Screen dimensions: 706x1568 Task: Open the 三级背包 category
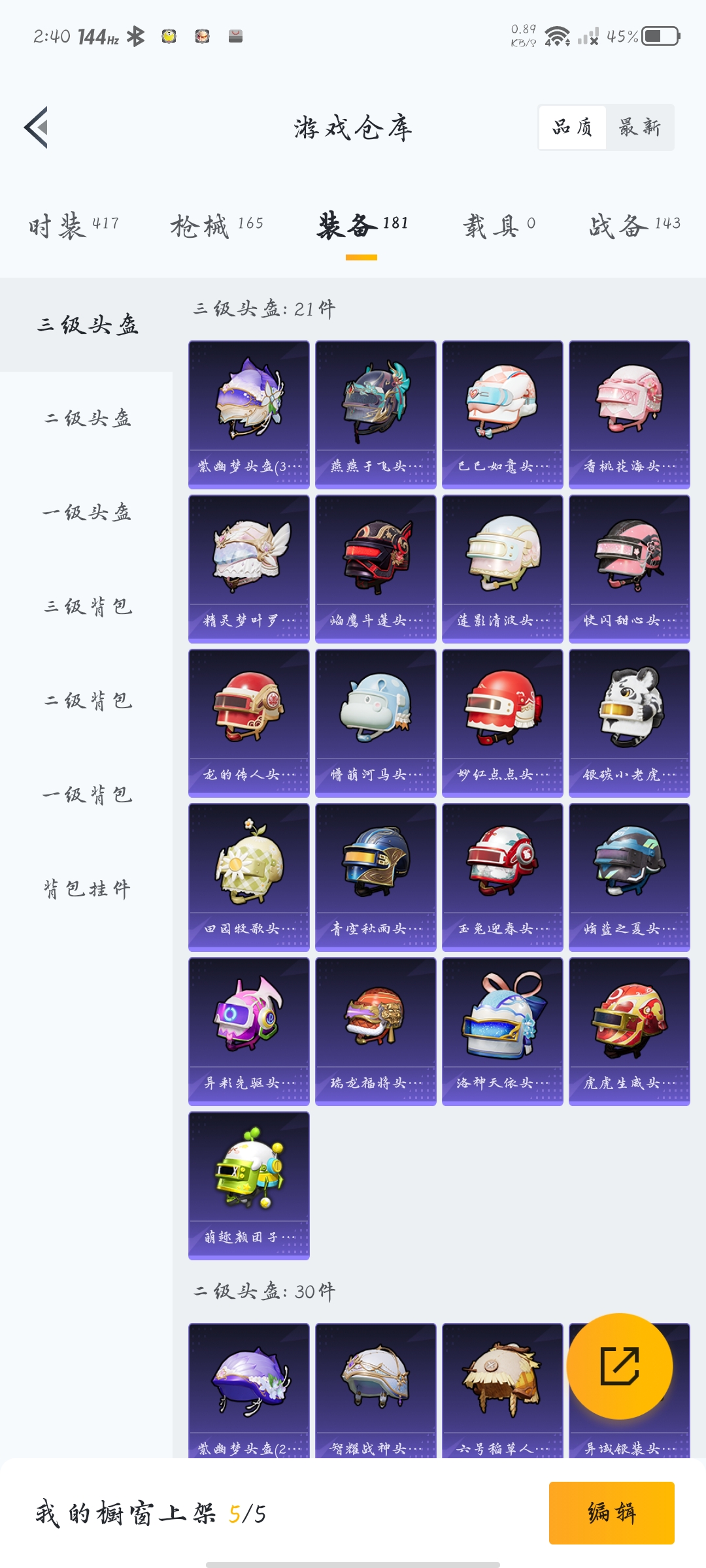[x=88, y=607]
